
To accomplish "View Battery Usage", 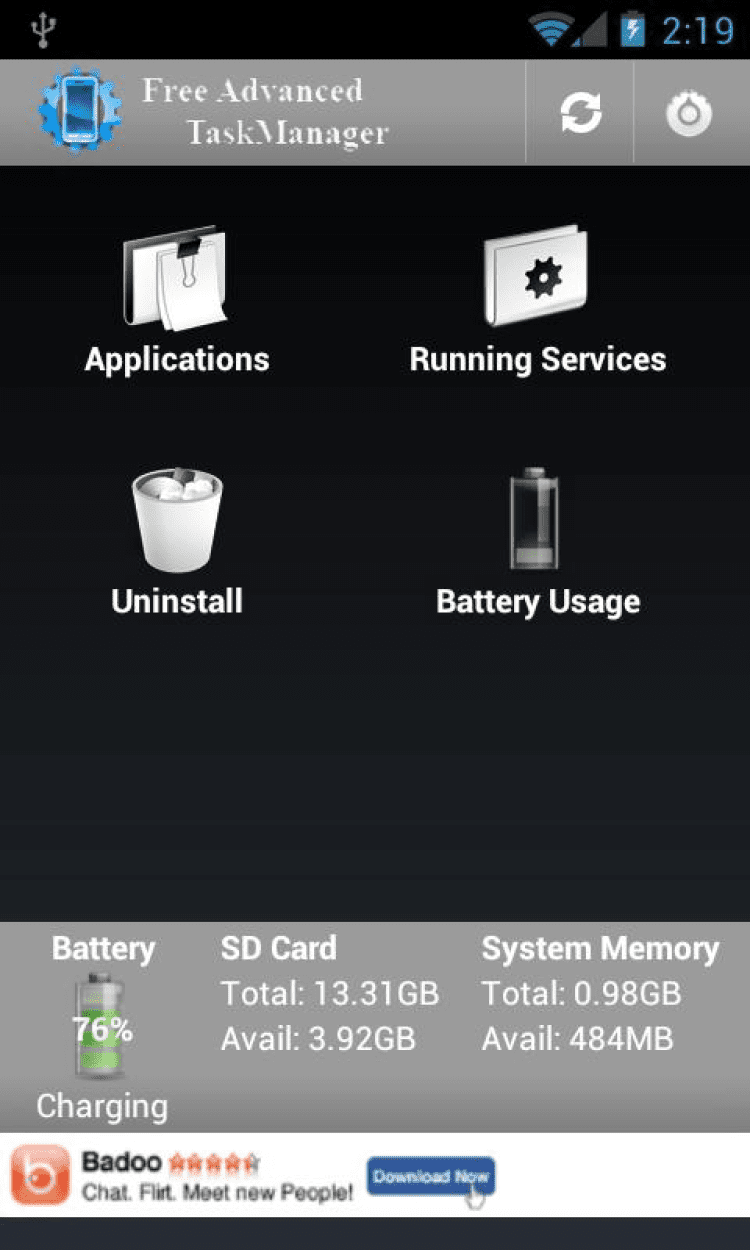I will coord(538,542).
